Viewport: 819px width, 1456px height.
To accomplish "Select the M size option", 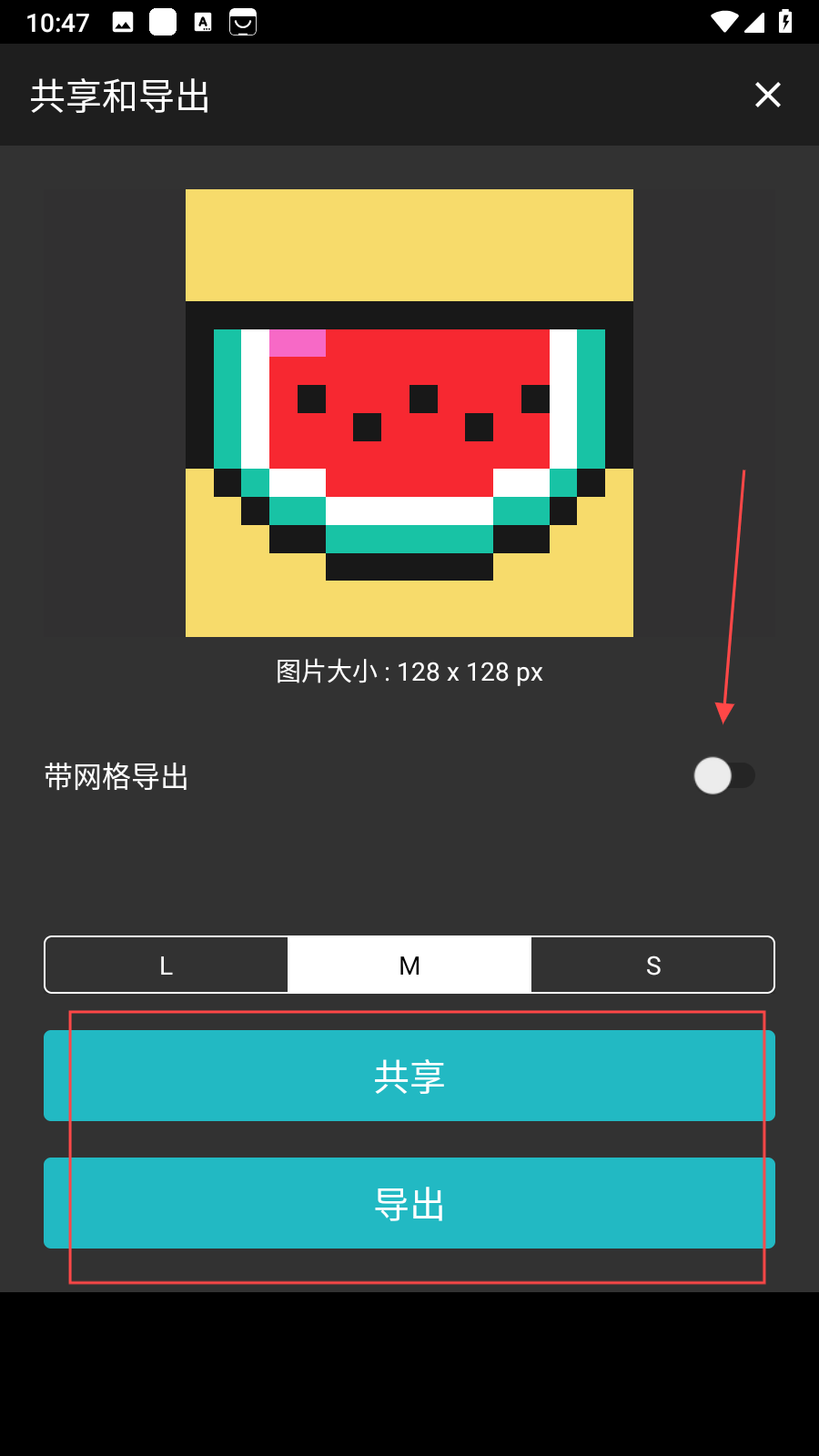I will 409,965.
